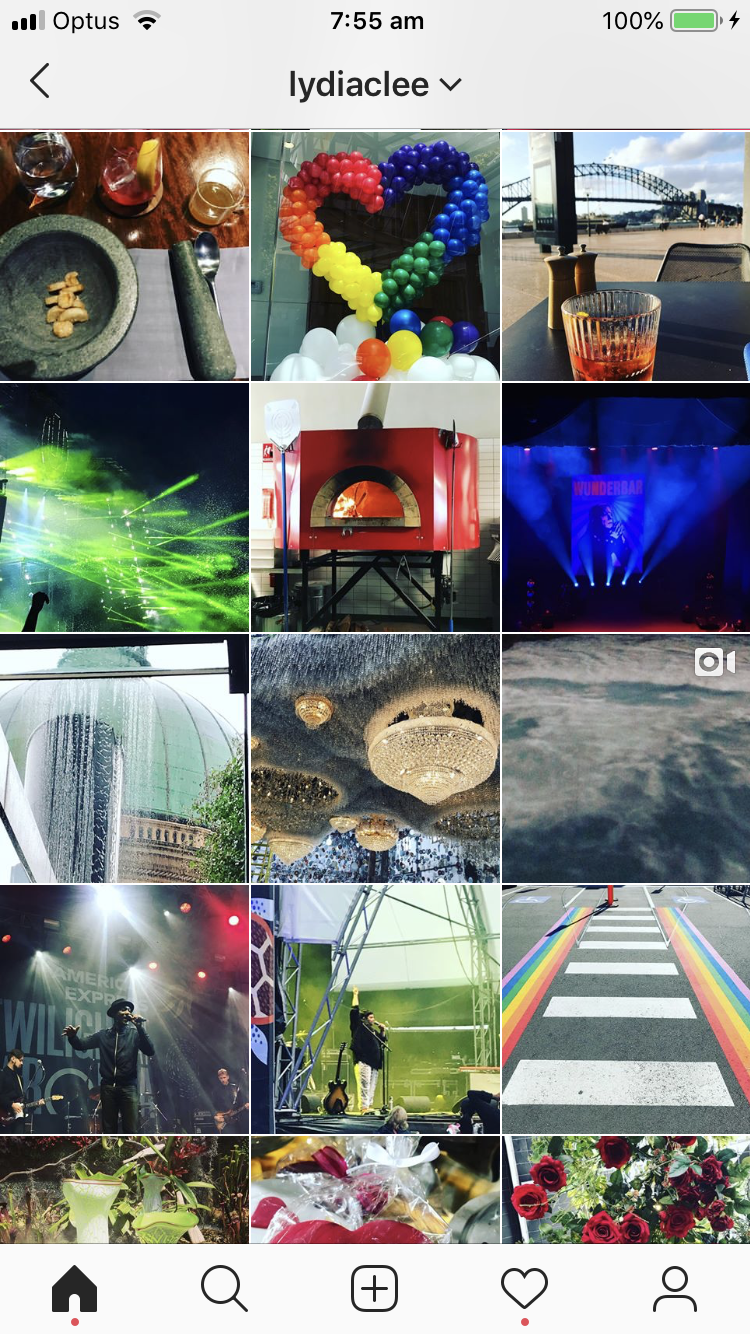Image resolution: width=750 pixels, height=1334 pixels.
Task: Open the Search tab
Action: click(x=224, y=1288)
